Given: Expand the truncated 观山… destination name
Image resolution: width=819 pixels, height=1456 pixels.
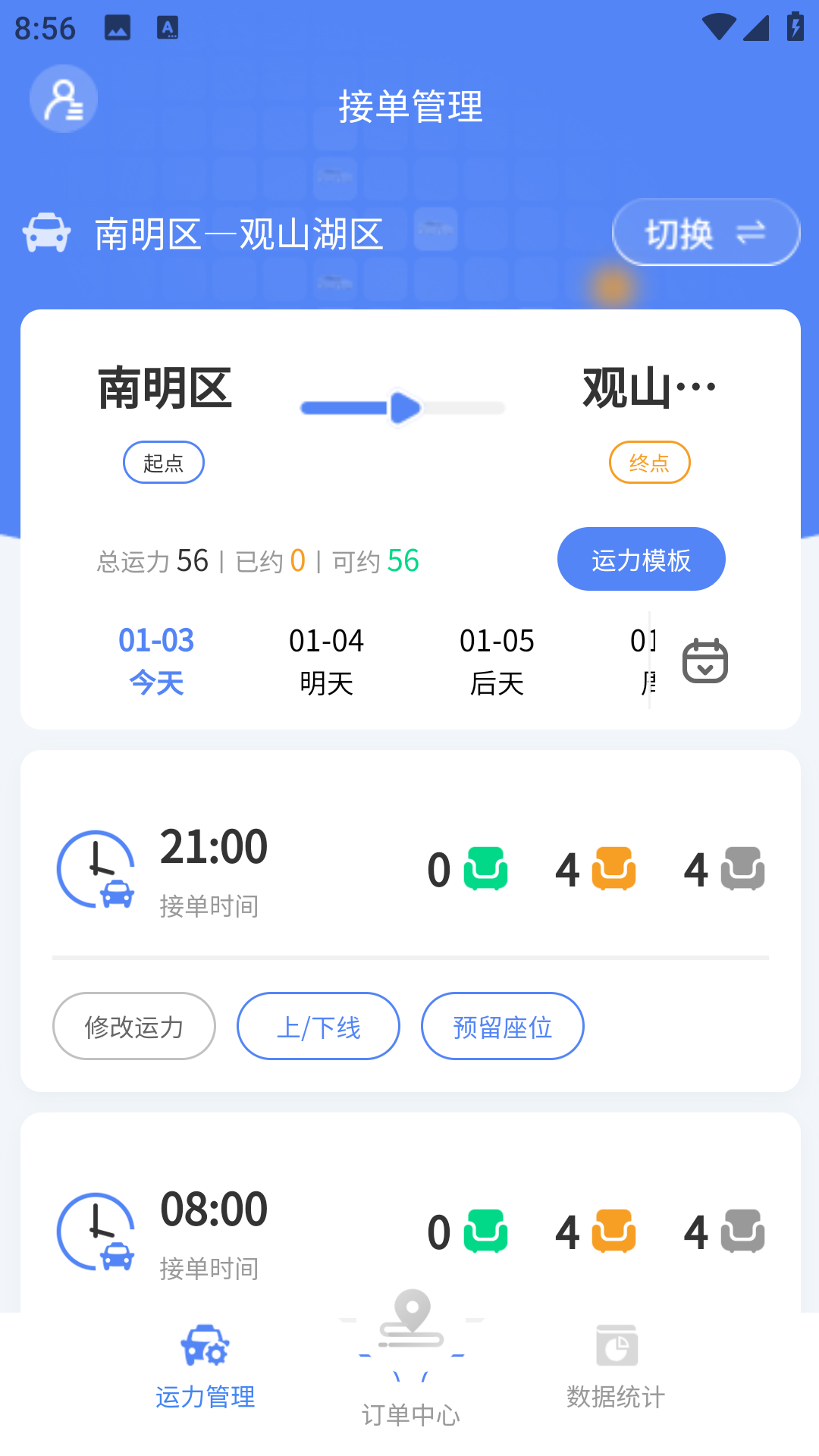Looking at the screenshot, I should coord(648,385).
